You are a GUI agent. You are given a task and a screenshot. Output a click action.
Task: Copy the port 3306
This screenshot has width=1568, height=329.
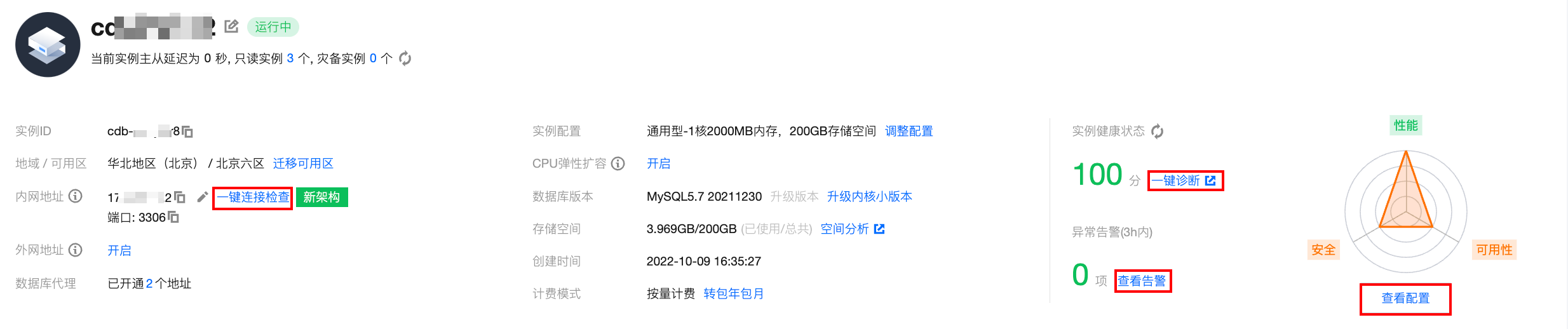(x=173, y=218)
